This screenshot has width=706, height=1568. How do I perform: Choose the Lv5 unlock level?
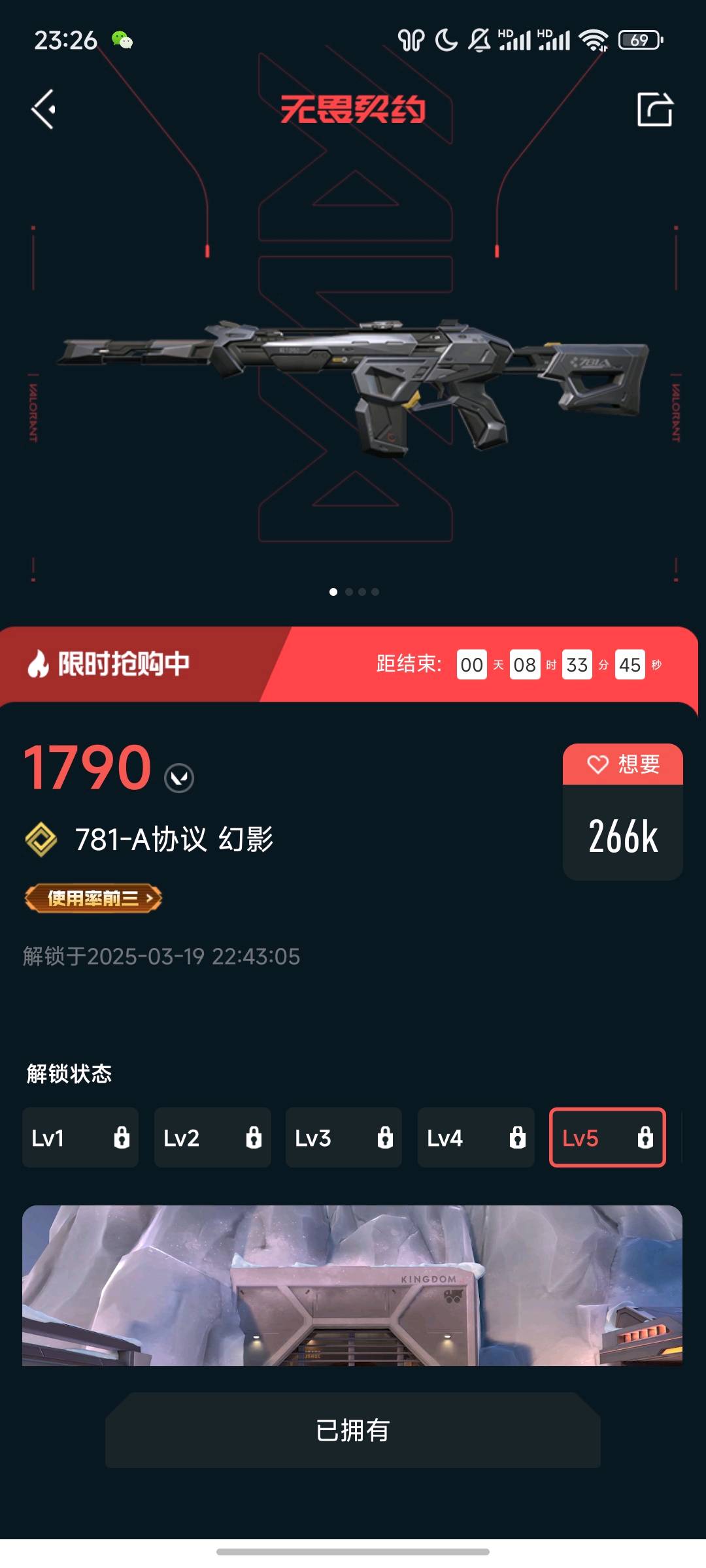pyautogui.click(x=607, y=1137)
